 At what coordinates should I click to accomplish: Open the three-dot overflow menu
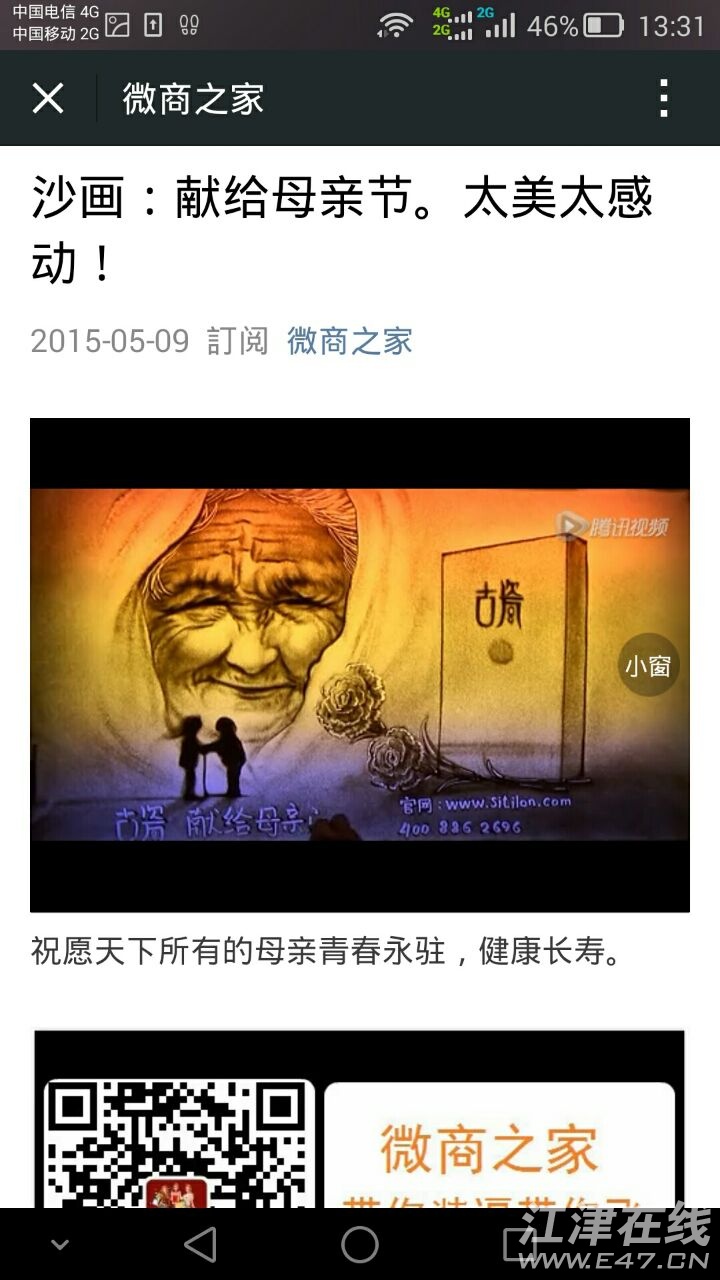point(663,99)
